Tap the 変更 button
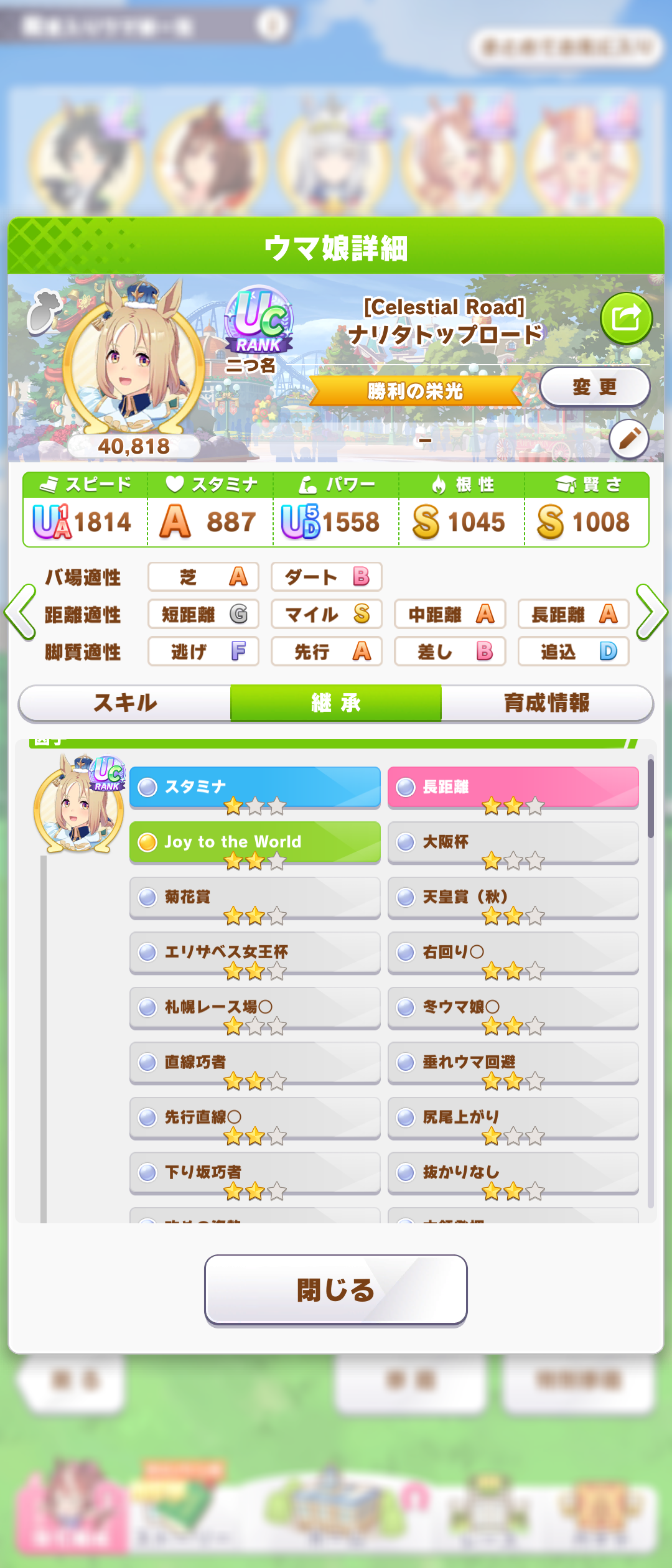 (595, 387)
